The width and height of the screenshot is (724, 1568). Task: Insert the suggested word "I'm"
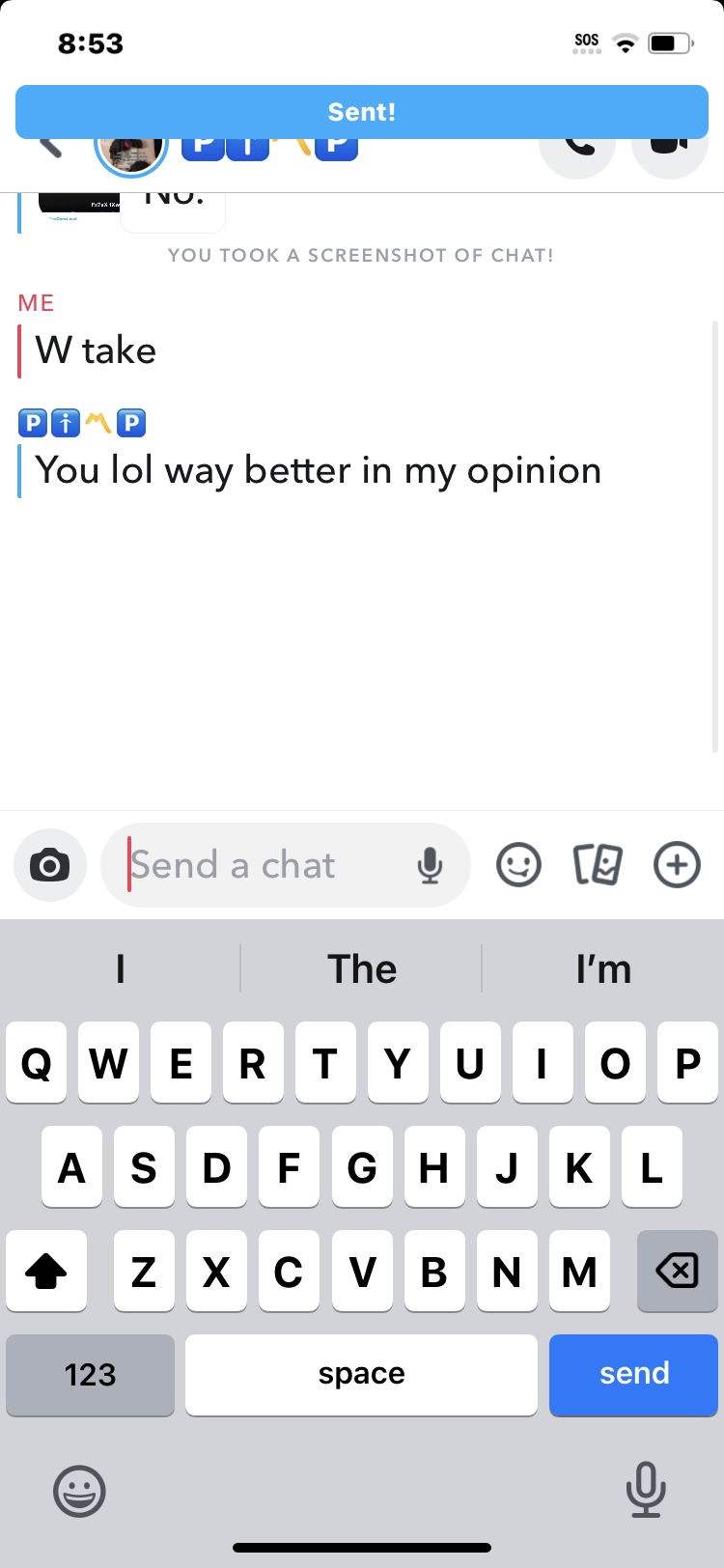tap(603, 968)
